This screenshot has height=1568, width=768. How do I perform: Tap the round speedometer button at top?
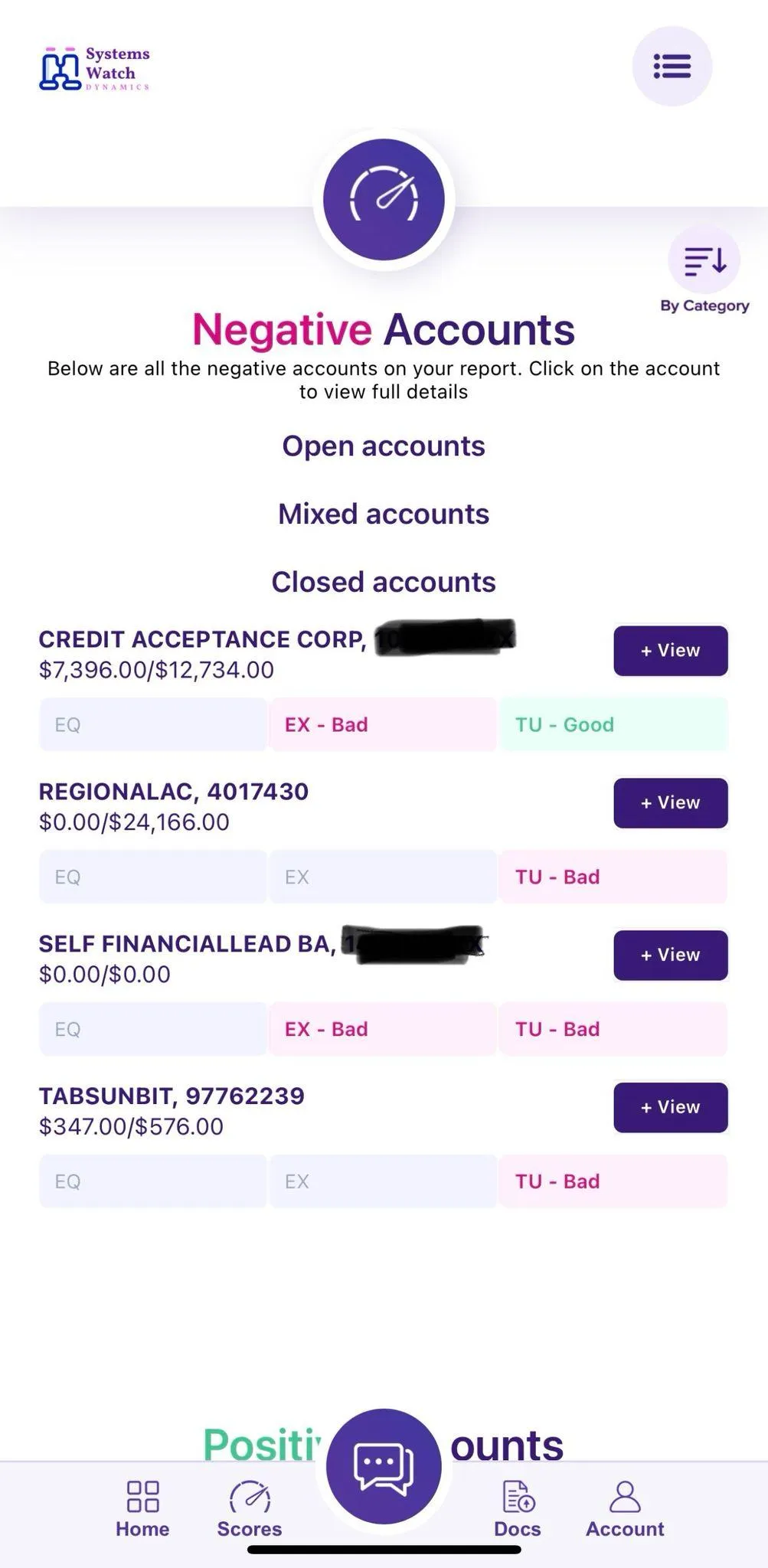(384, 200)
